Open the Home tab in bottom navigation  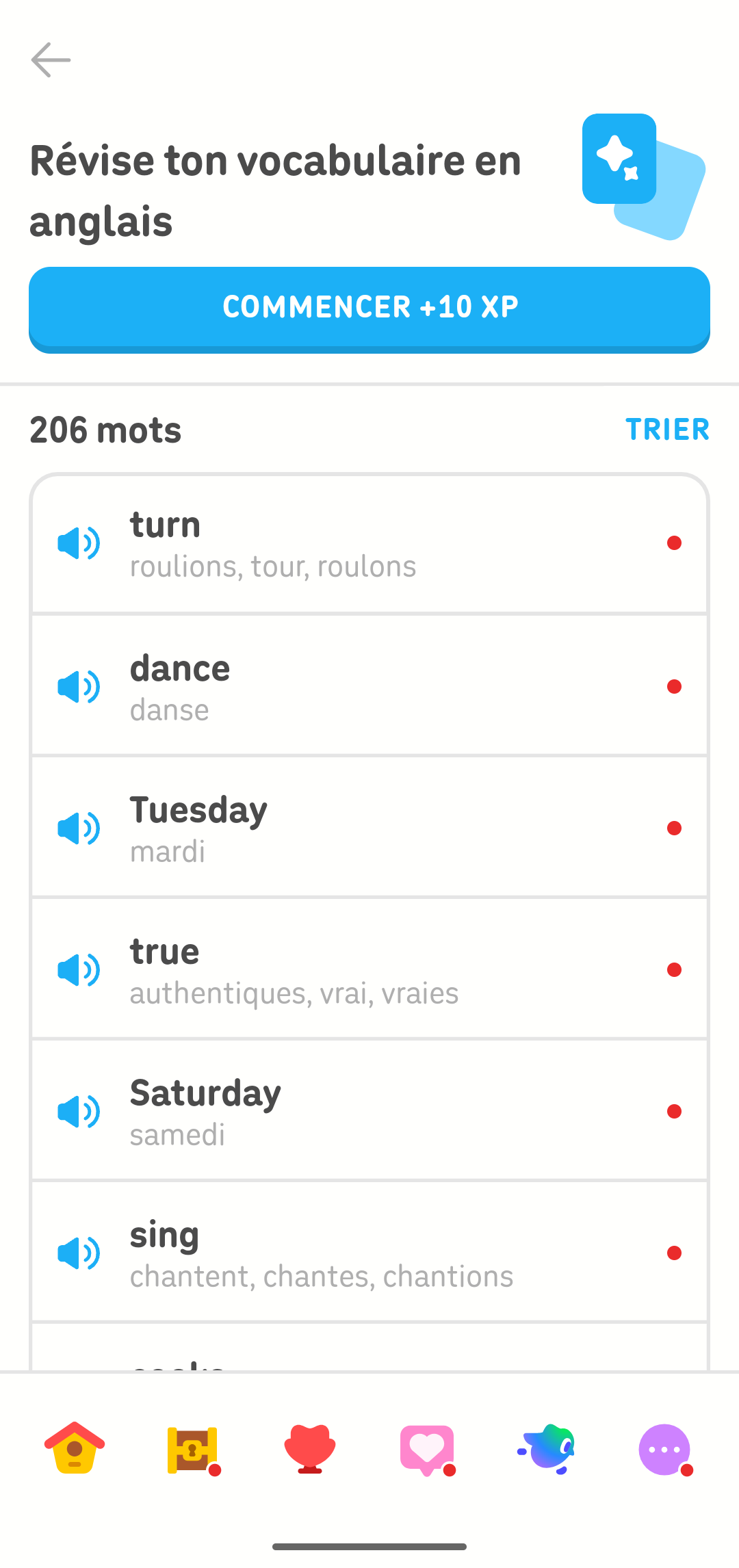click(73, 1448)
